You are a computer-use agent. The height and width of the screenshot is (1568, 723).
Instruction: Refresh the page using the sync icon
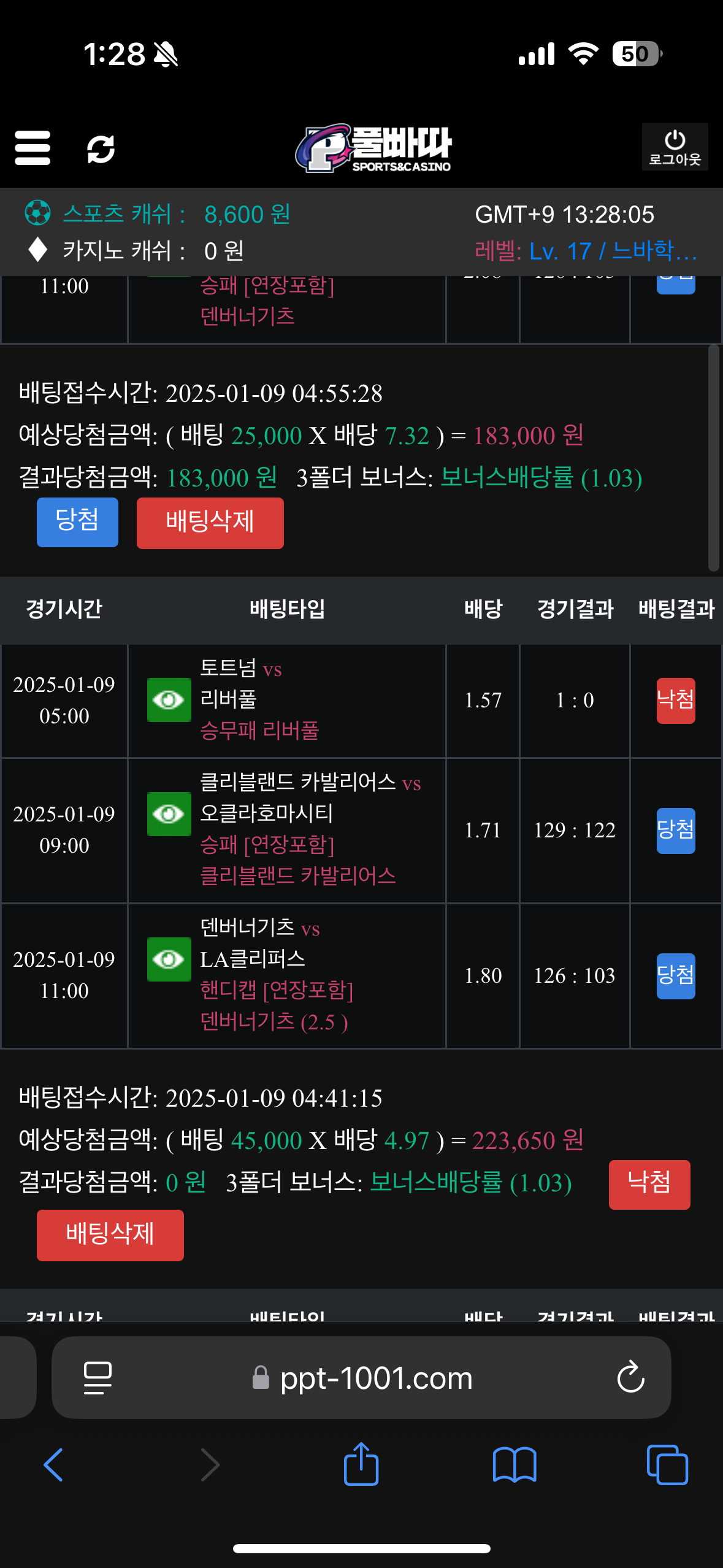click(x=101, y=149)
